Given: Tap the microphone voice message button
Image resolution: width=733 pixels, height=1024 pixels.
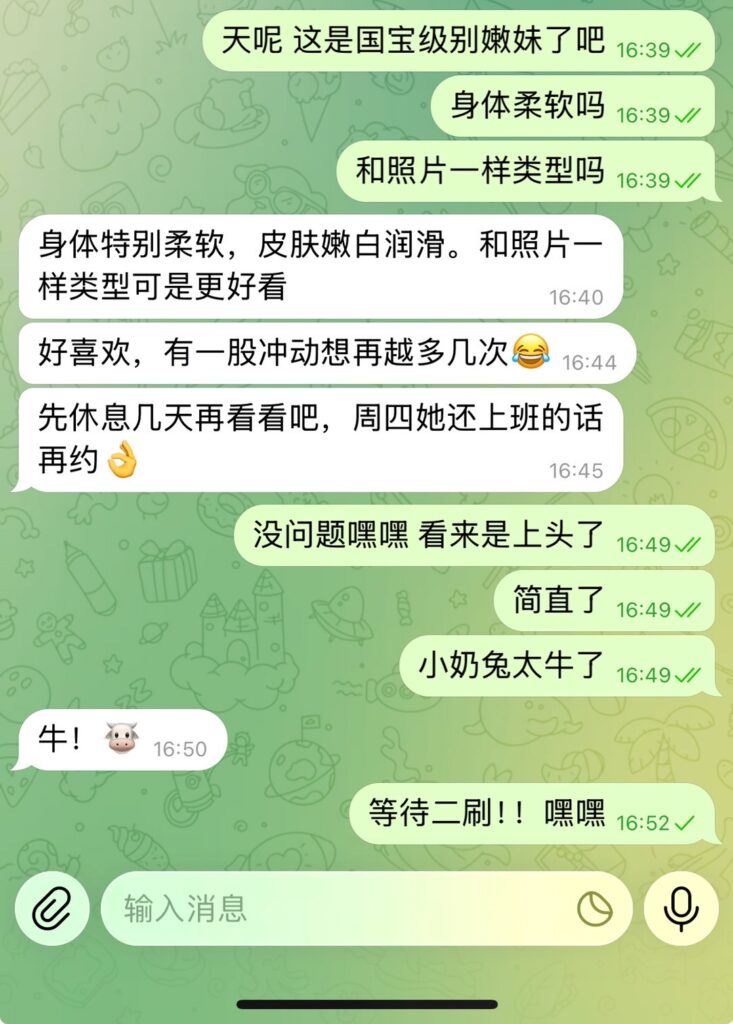Looking at the screenshot, I should 681,908.
